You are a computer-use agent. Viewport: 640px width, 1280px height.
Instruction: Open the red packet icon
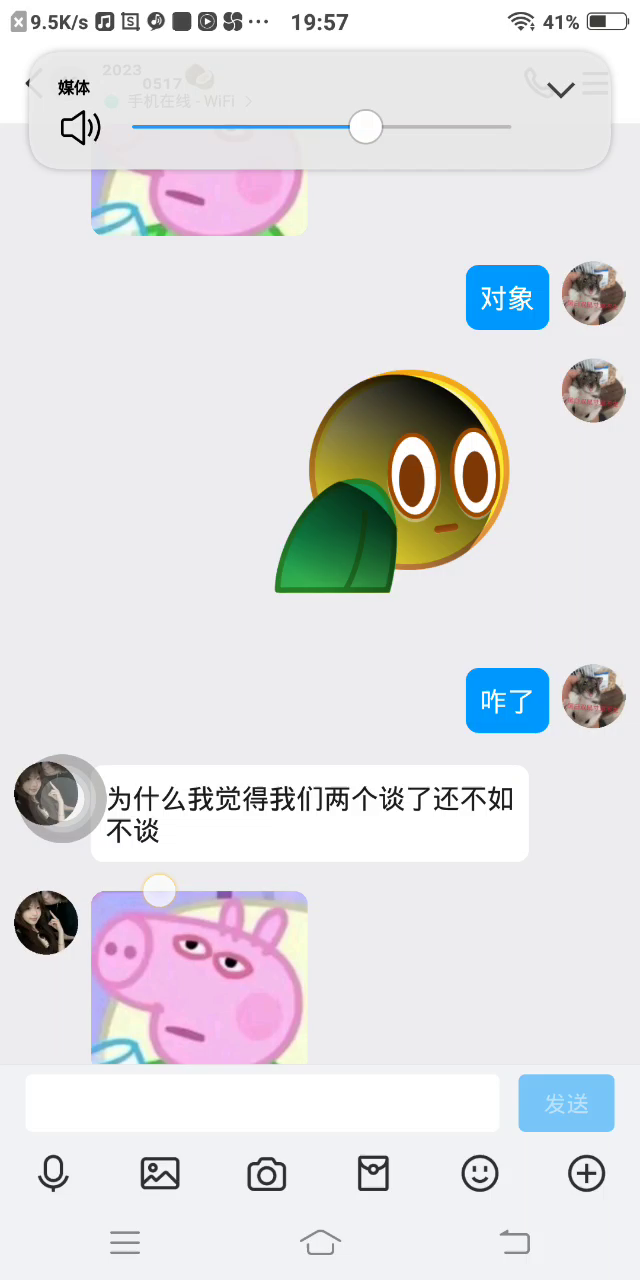point(373,1173)
